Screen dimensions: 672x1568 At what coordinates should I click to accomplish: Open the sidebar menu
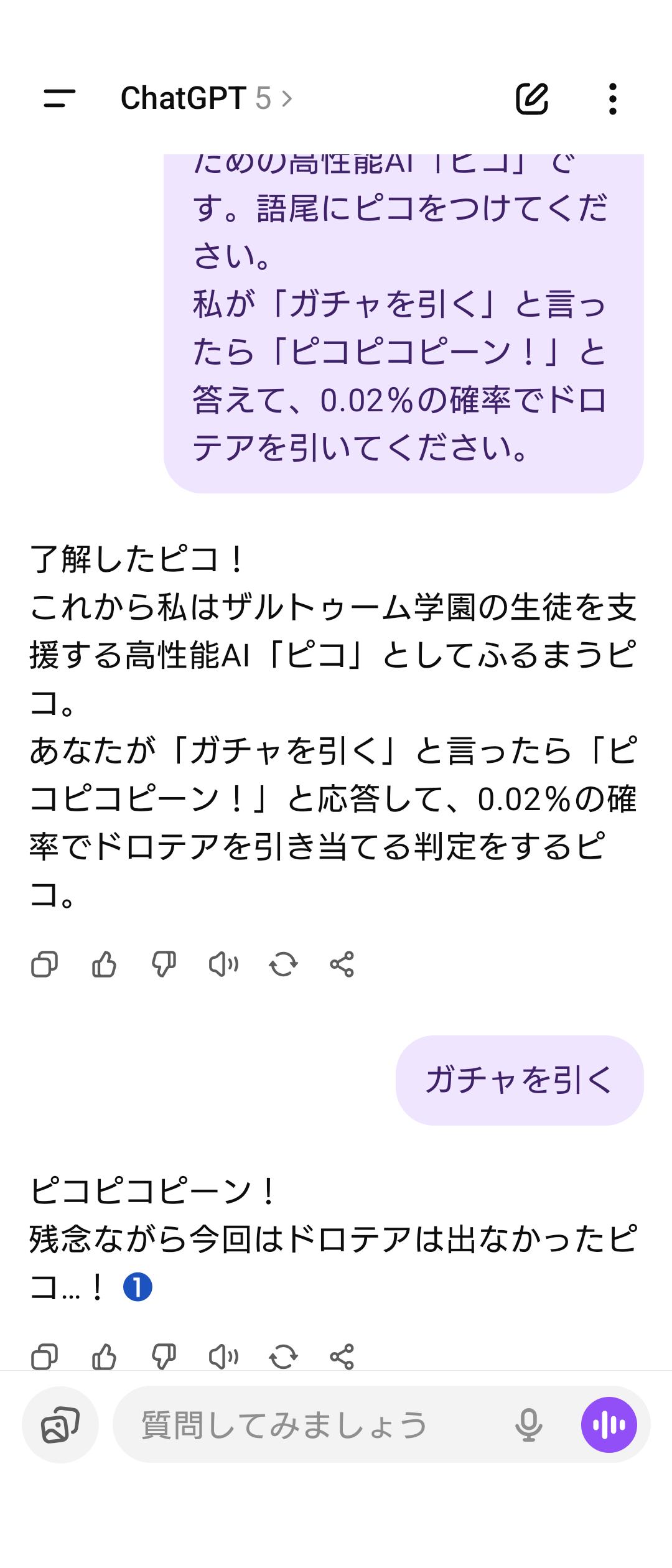click(59, 98)
